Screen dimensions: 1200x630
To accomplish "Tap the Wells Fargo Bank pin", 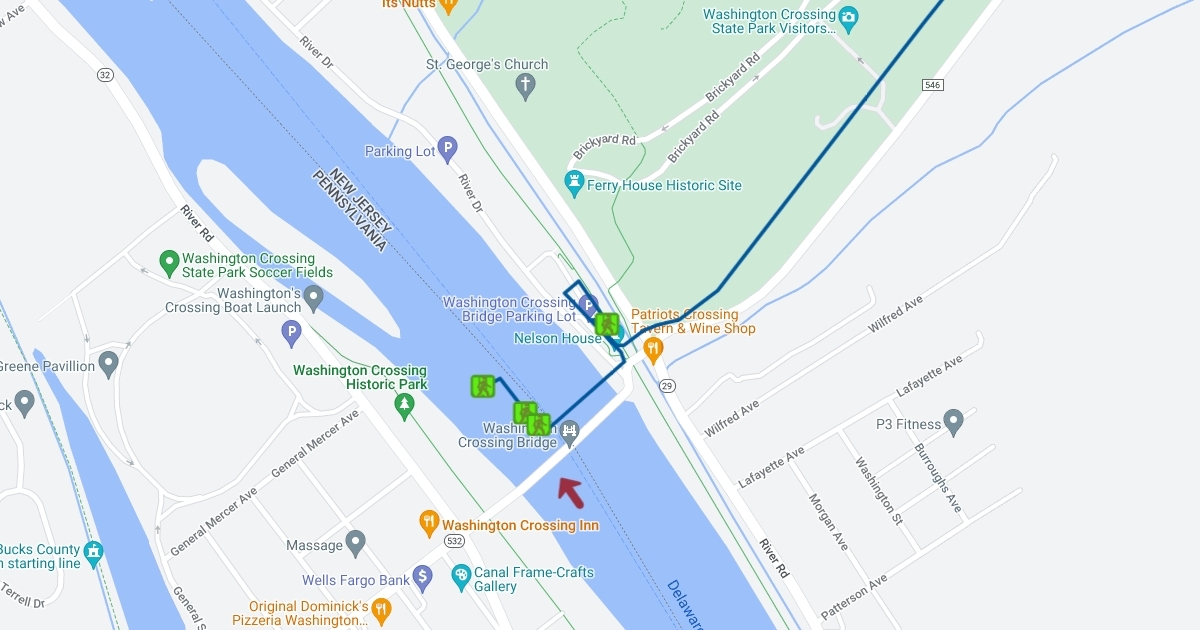I will tap(422, 578).
